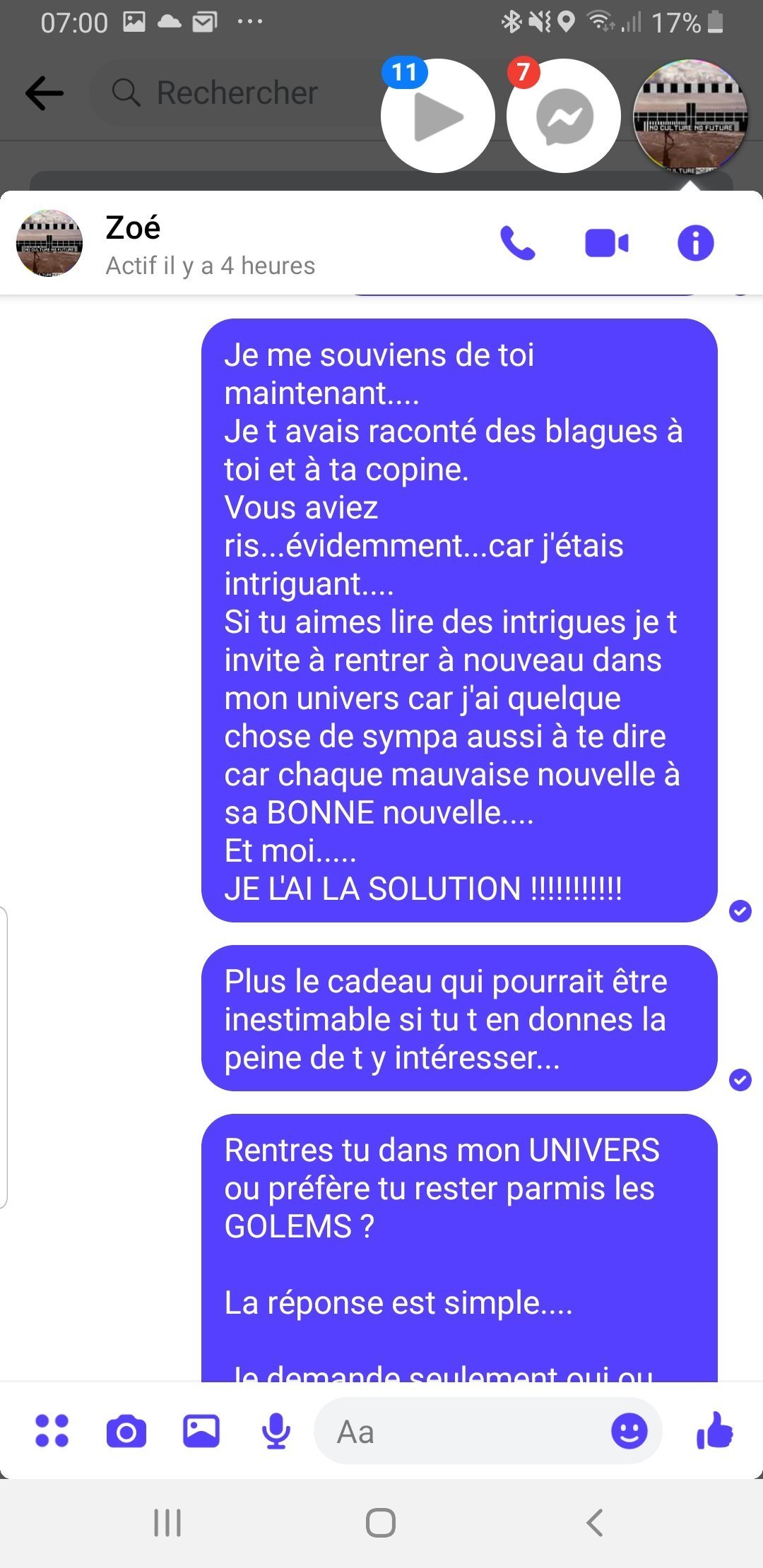Screen dimensions: 763x1568
Task: Send a thumbs-up like
Action: pyautogui.click(x=715, y=1431)
